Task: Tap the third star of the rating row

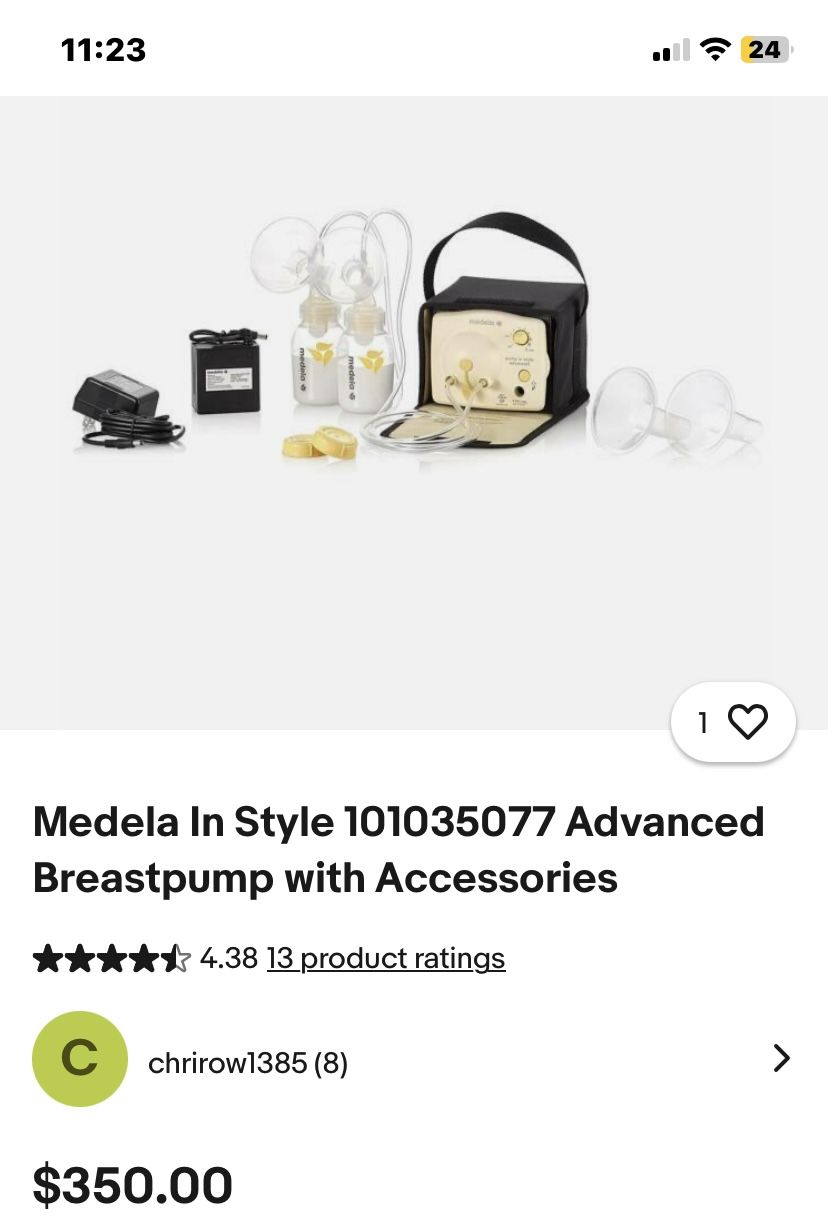Action: pos(110,957)
